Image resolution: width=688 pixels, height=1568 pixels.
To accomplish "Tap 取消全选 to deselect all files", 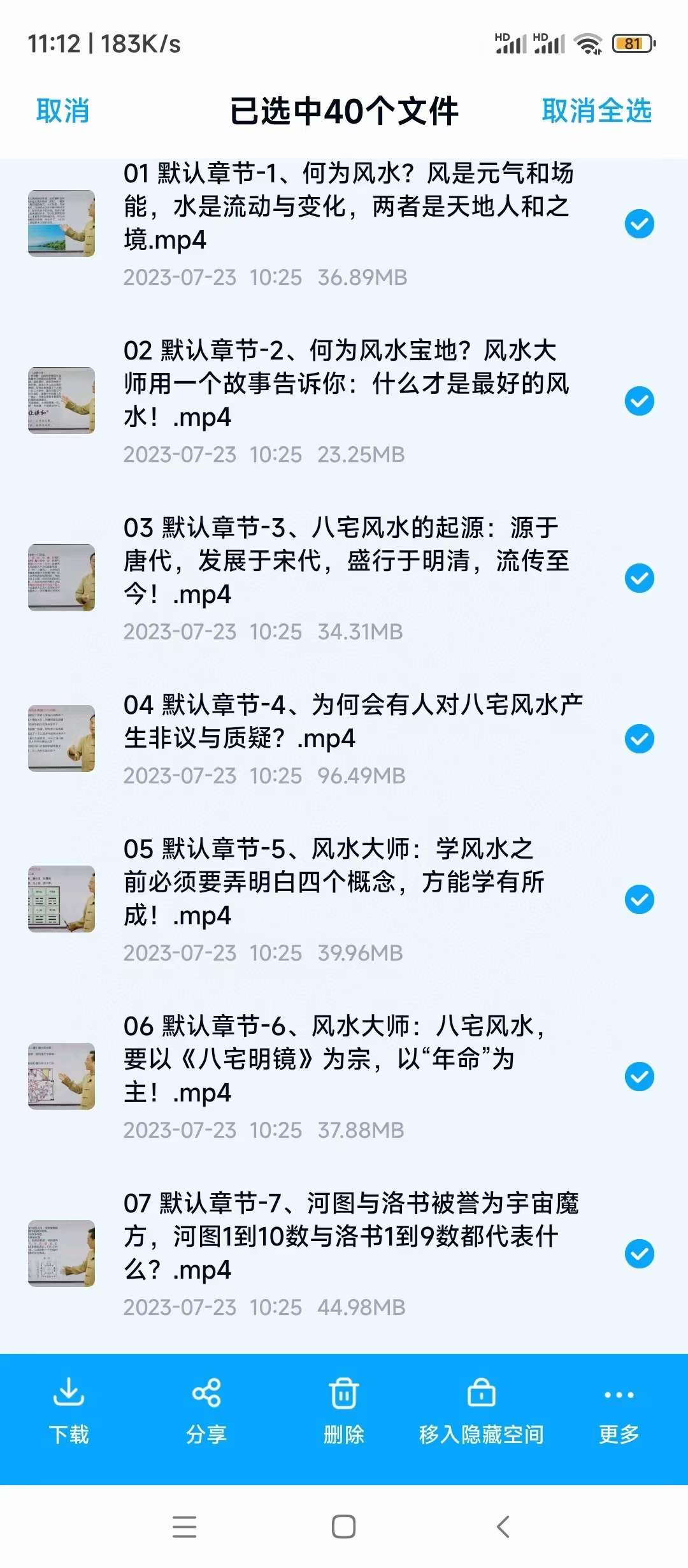I will (x=596, y=111).
